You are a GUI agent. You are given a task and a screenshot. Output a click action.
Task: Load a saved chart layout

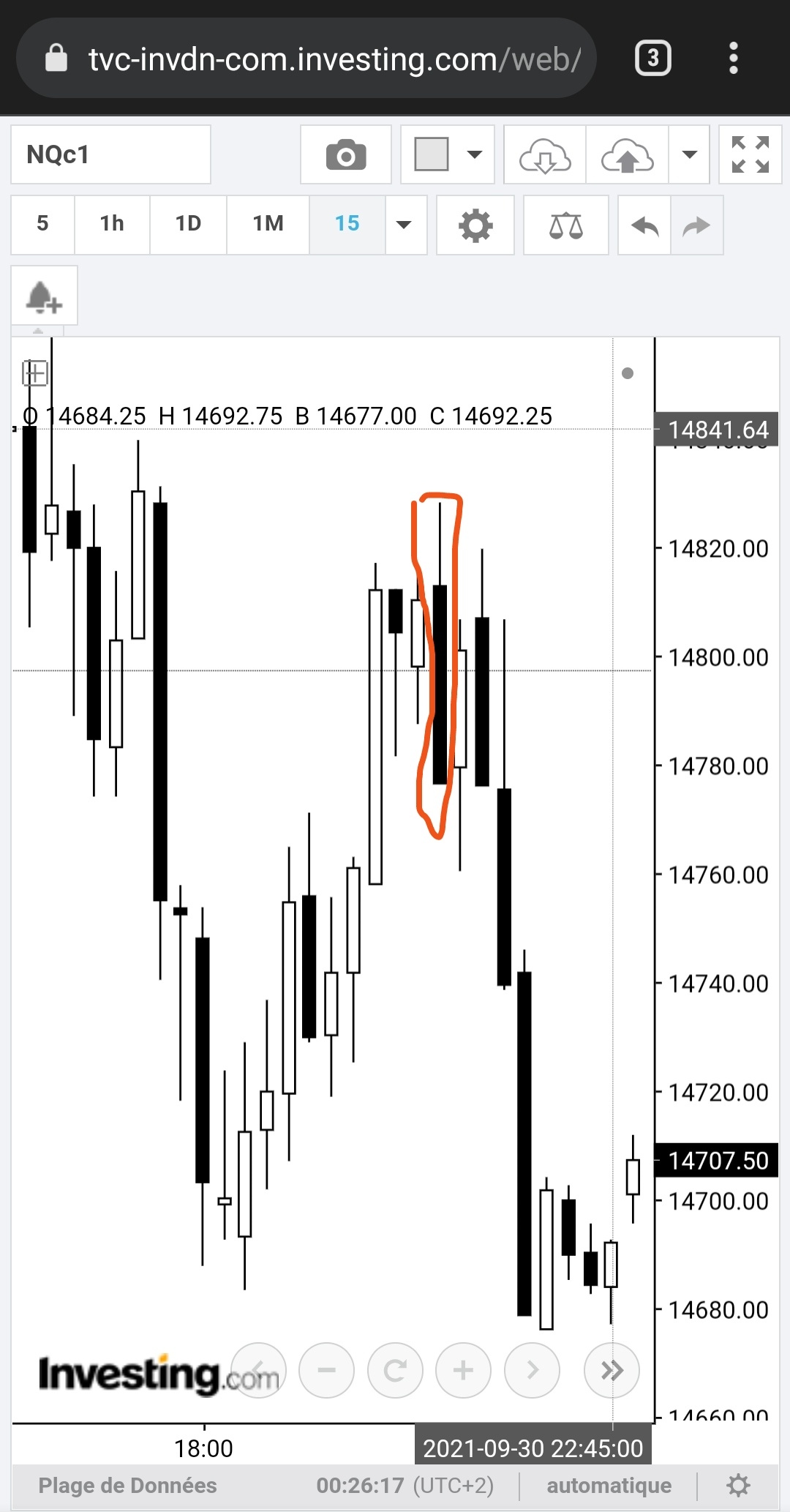(x=545, y=155)
